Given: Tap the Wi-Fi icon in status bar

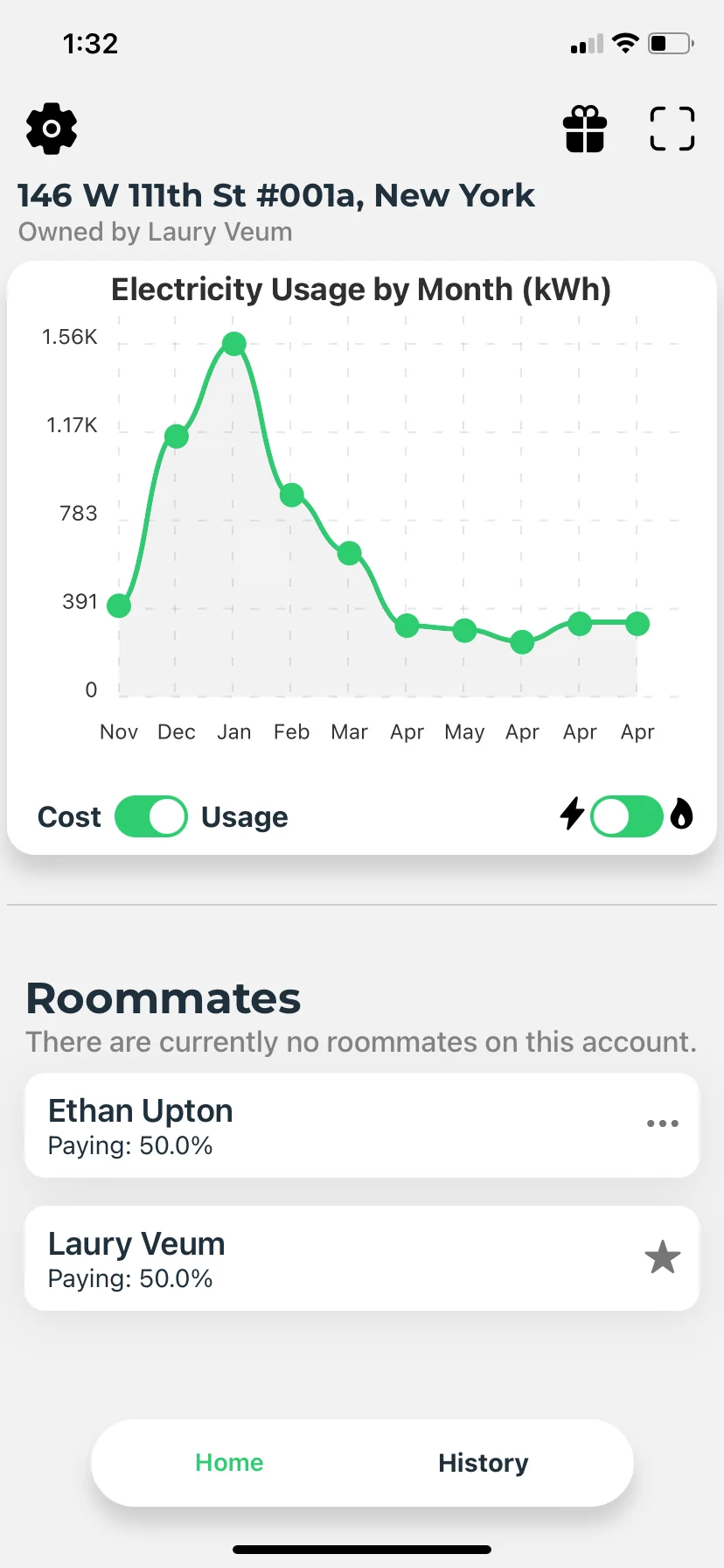Looking at the screenshot, I should click(624, 42).
